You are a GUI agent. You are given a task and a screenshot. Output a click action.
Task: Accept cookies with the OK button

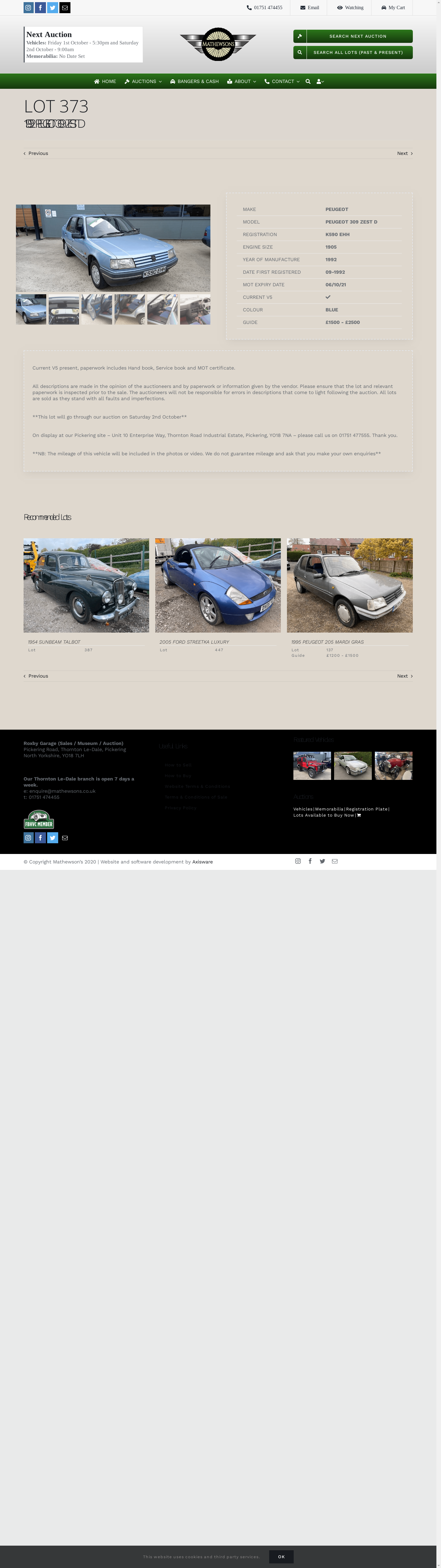[281, 1556]
